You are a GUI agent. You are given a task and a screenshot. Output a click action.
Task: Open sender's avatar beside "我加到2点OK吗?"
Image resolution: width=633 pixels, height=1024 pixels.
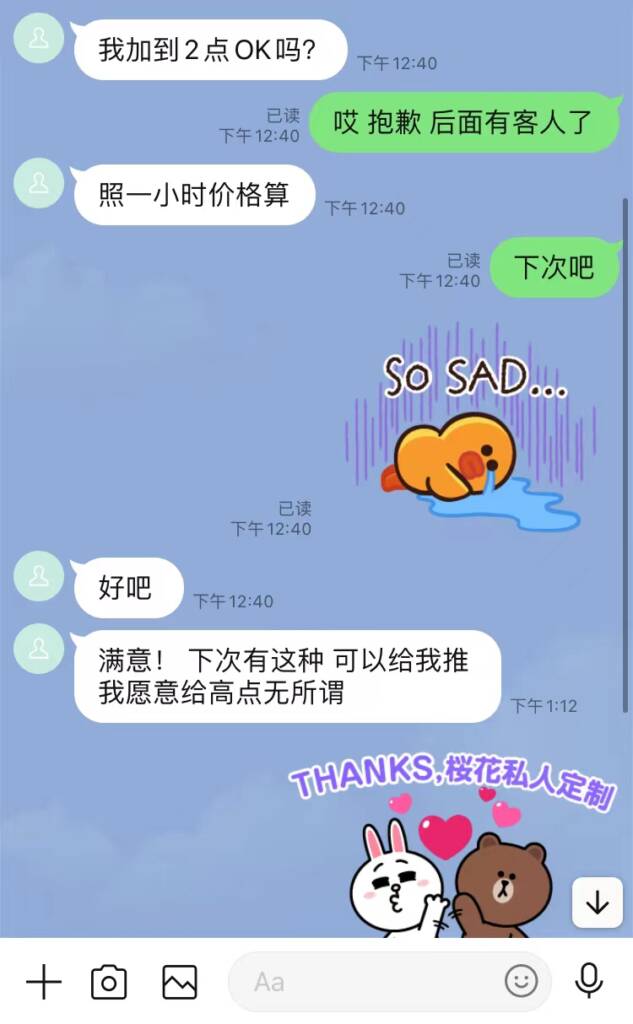click(39, 39)
